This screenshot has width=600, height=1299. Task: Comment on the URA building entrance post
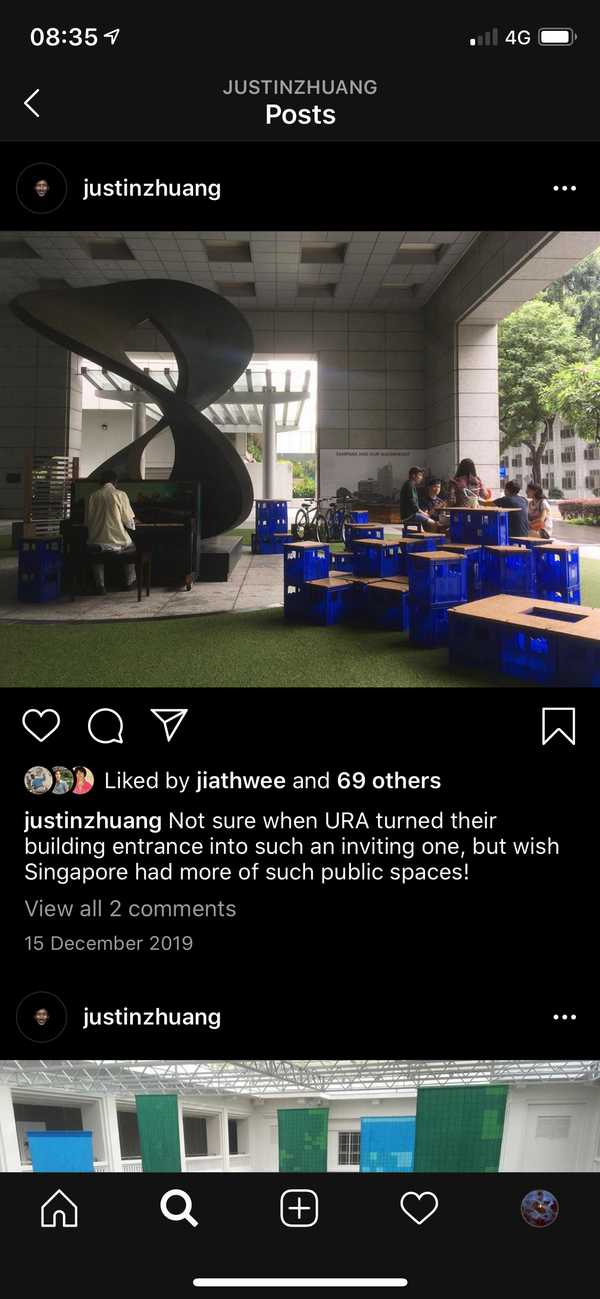tap(105, 725)
